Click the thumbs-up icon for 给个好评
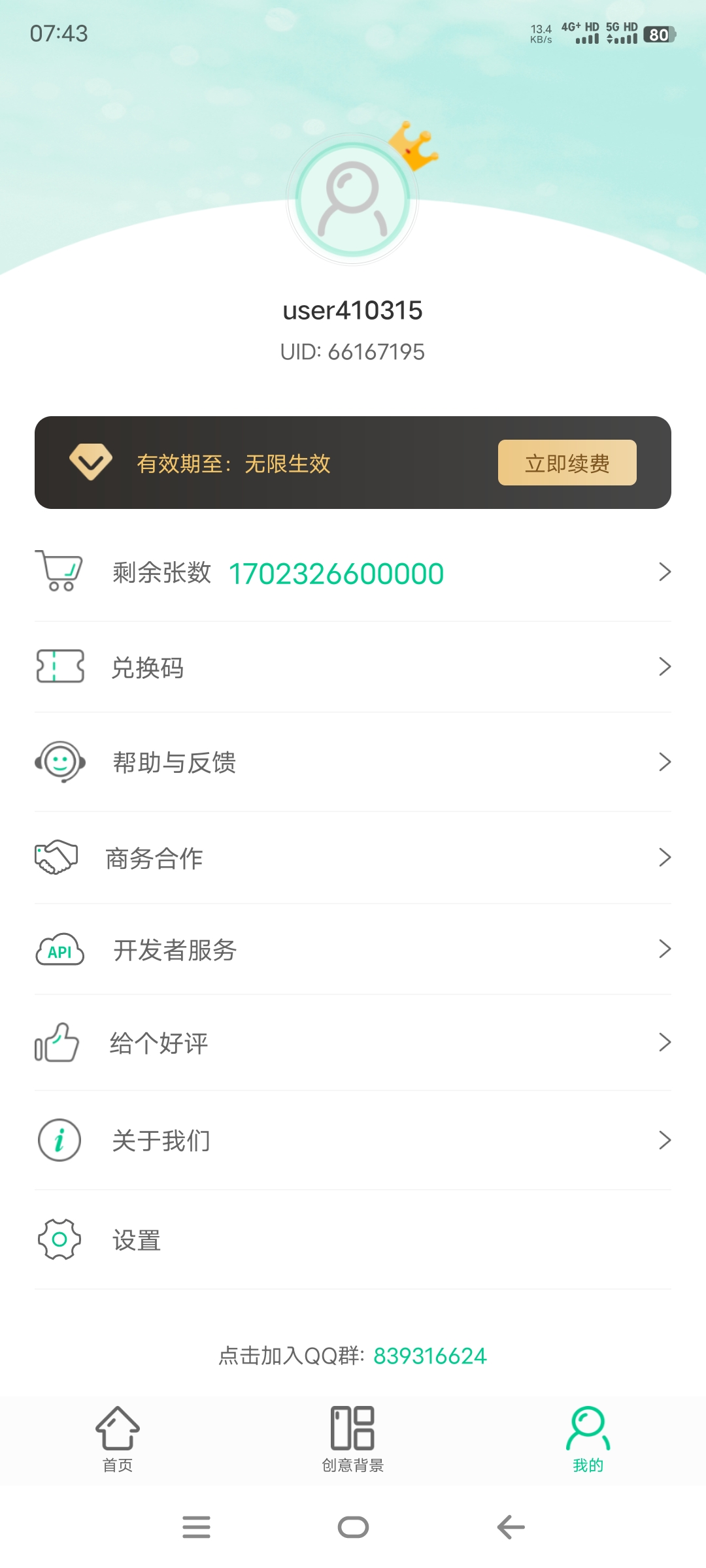Viewport: 706px width, 1568px height. 59,1043
